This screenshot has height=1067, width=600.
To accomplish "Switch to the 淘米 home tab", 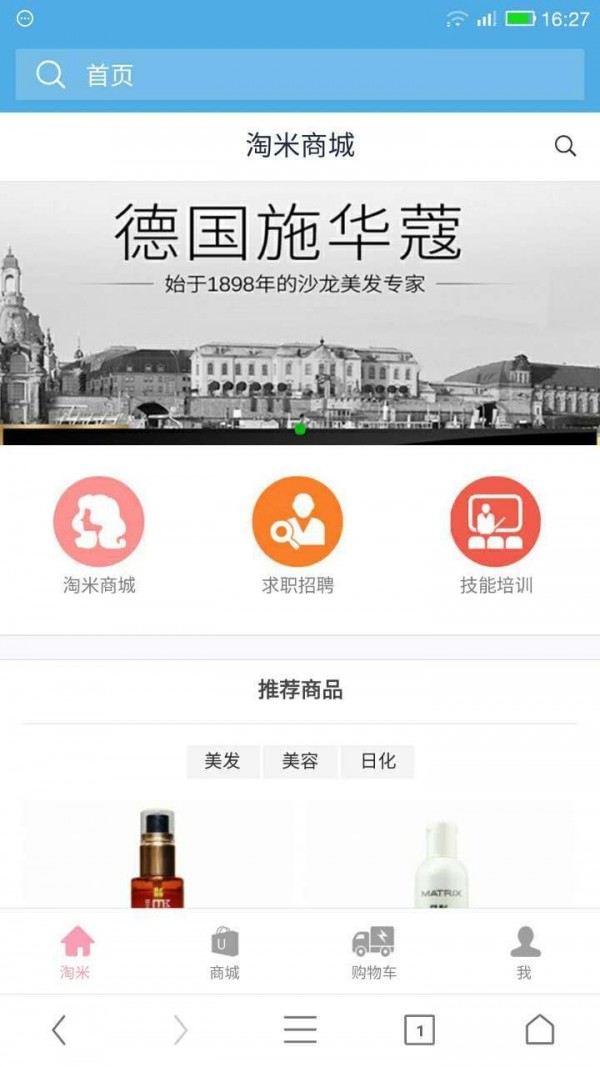I will (x=76, y=952).
